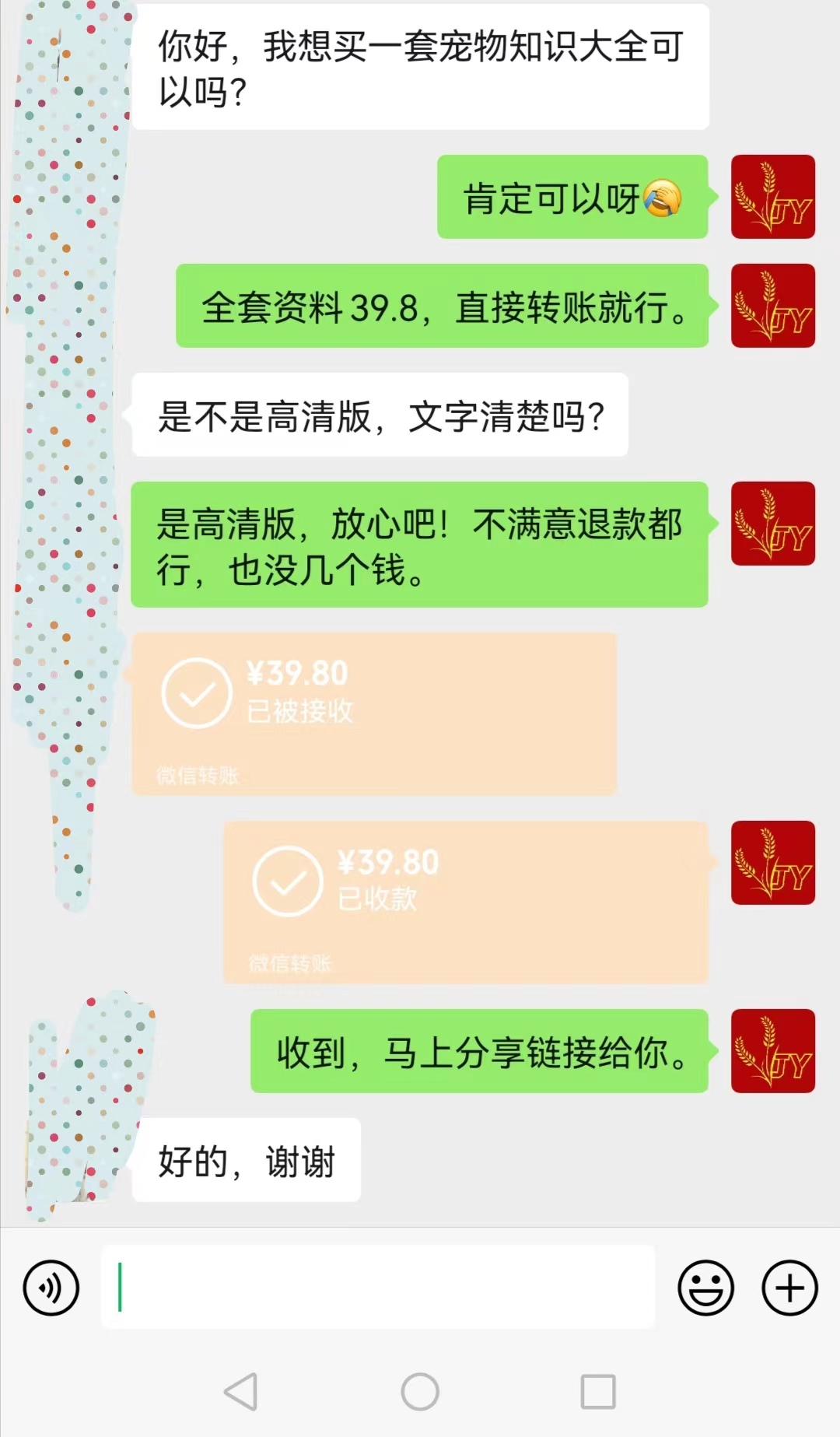View the ¥39.80 已收款 transfer details
Image resolution: width=840 pixels, height=1437 pixels.
point(466,902)
